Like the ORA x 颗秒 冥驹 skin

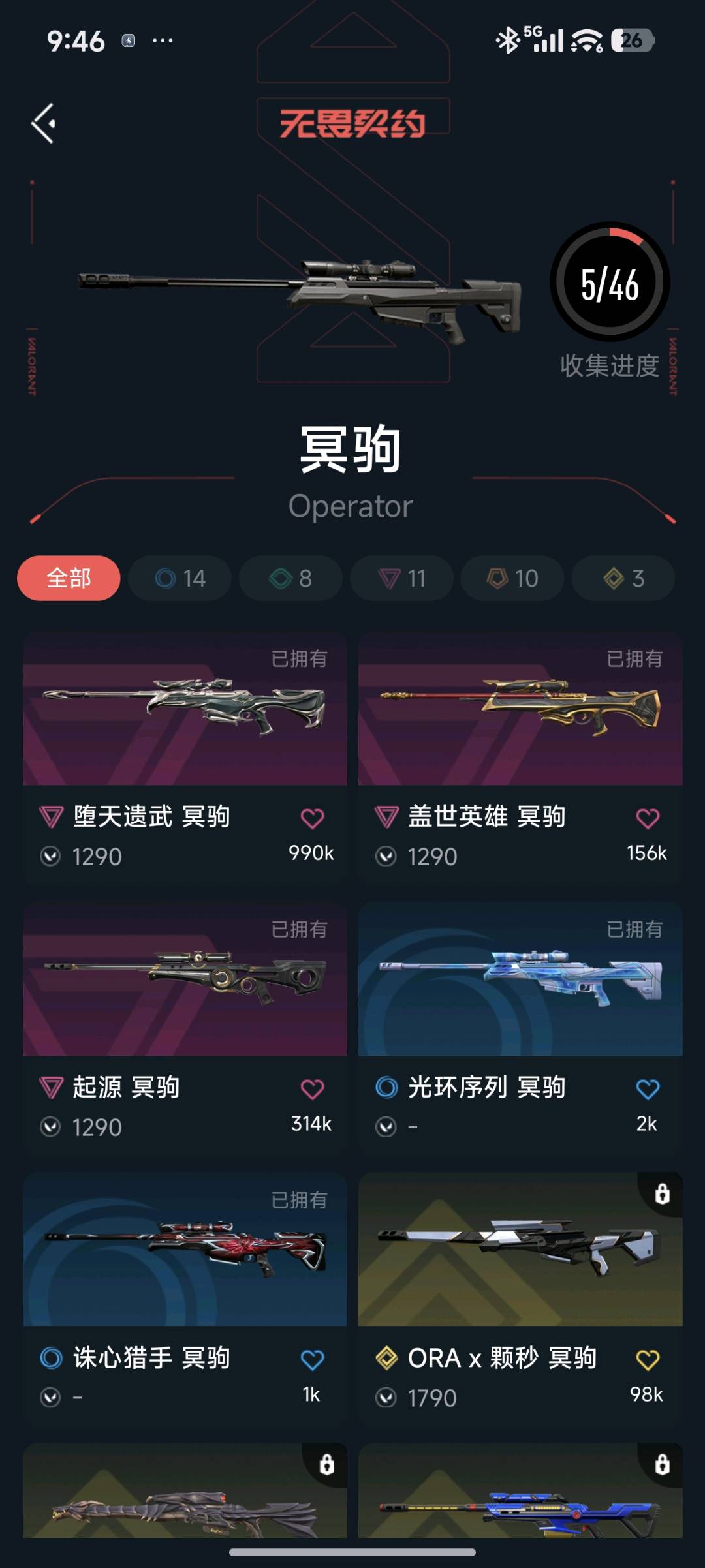pos(648,1360)
